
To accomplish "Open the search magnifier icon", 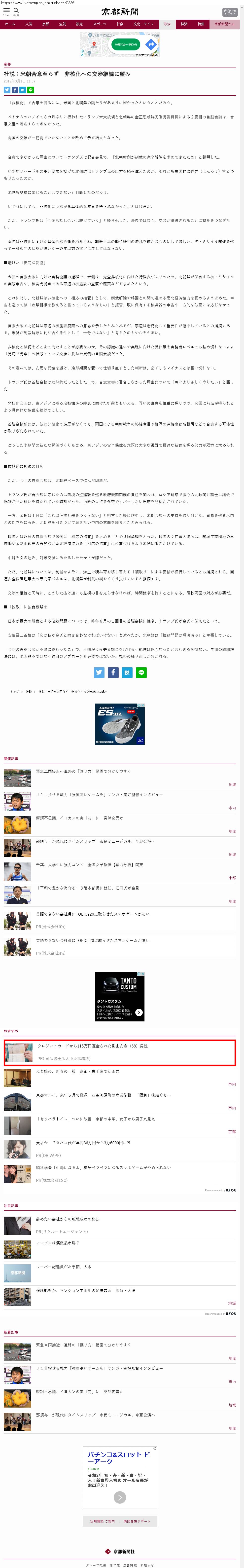I will tap(16, 11).
